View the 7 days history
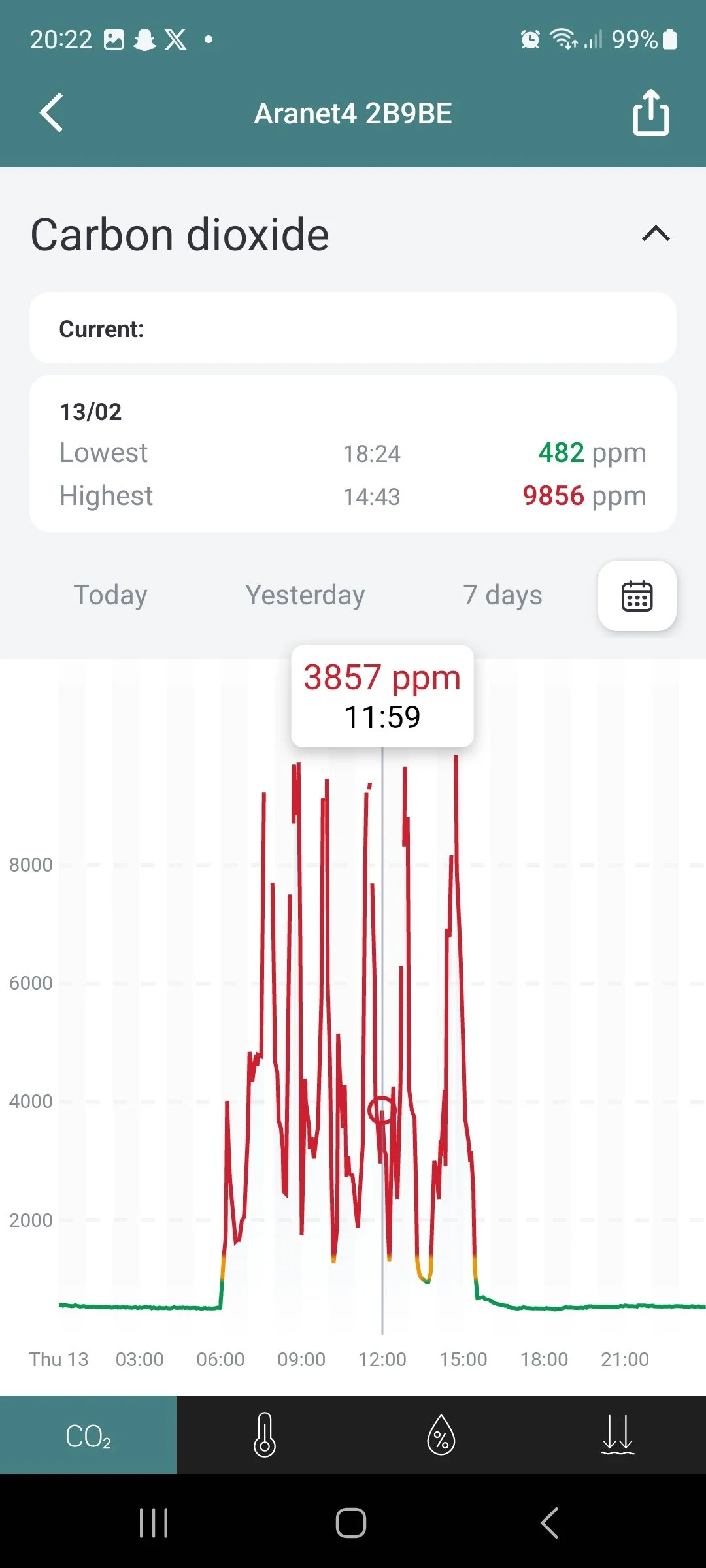 [502, 595]
